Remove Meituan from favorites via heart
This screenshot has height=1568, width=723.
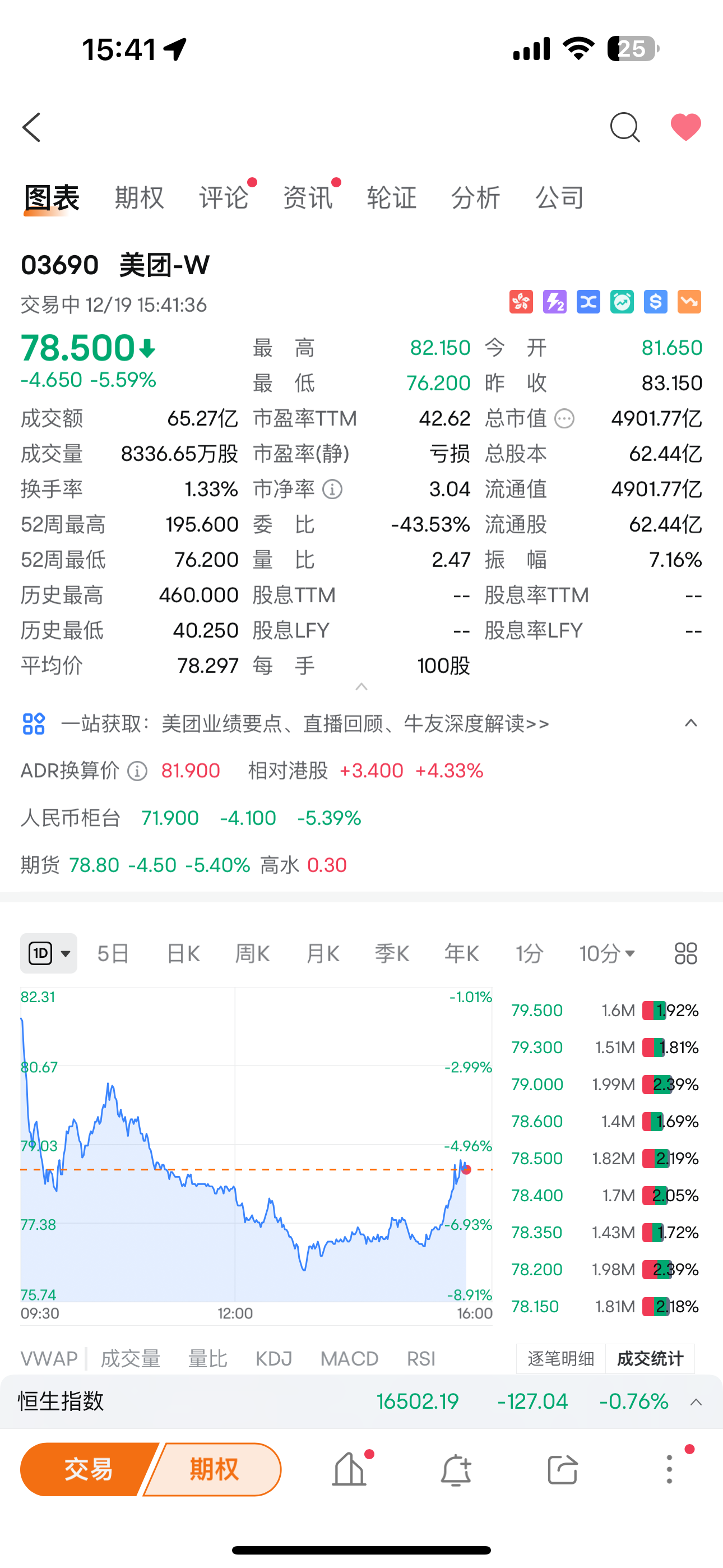[685, 127]
